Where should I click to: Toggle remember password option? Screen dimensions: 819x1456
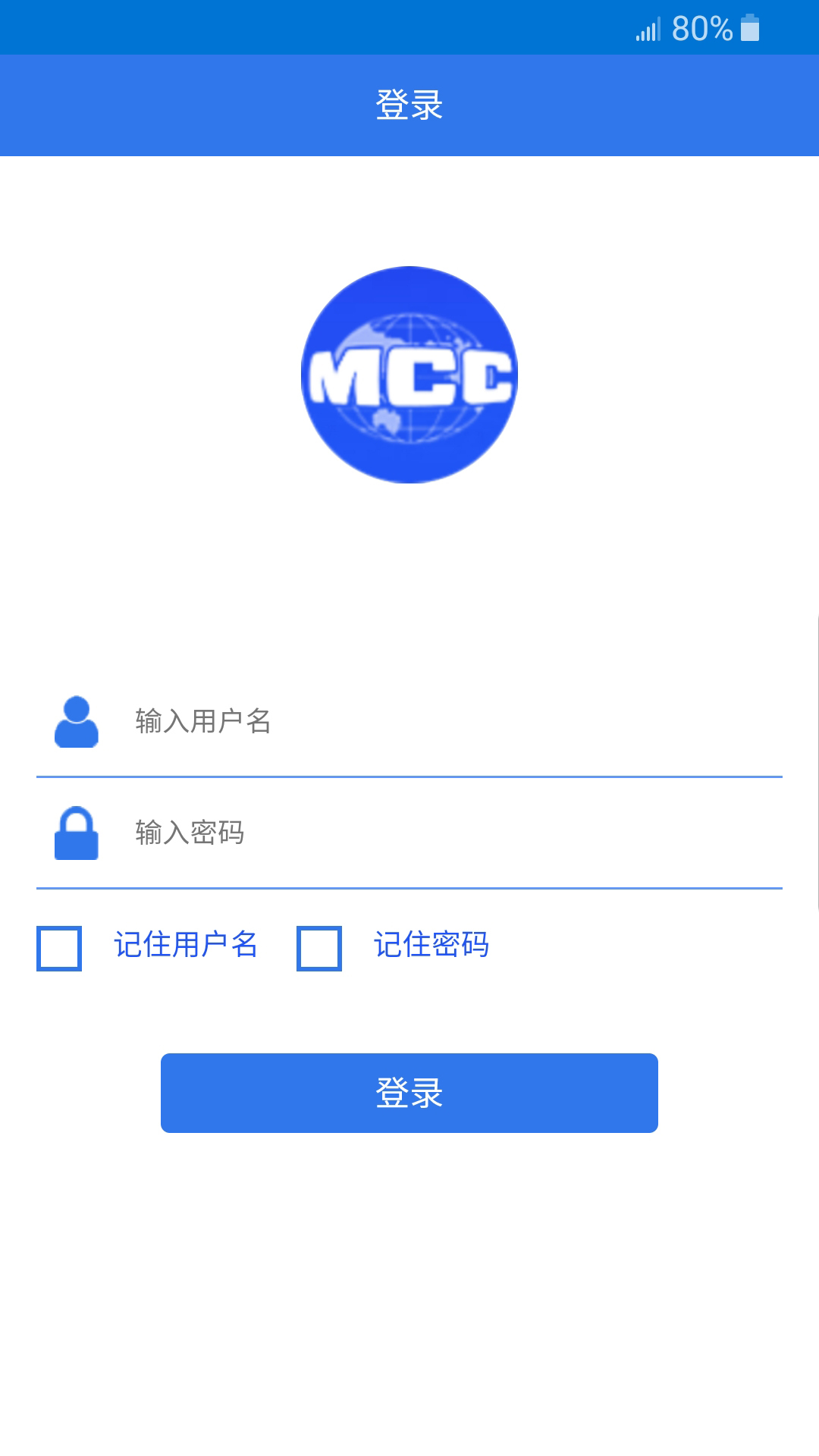click(x=319, y=946)
